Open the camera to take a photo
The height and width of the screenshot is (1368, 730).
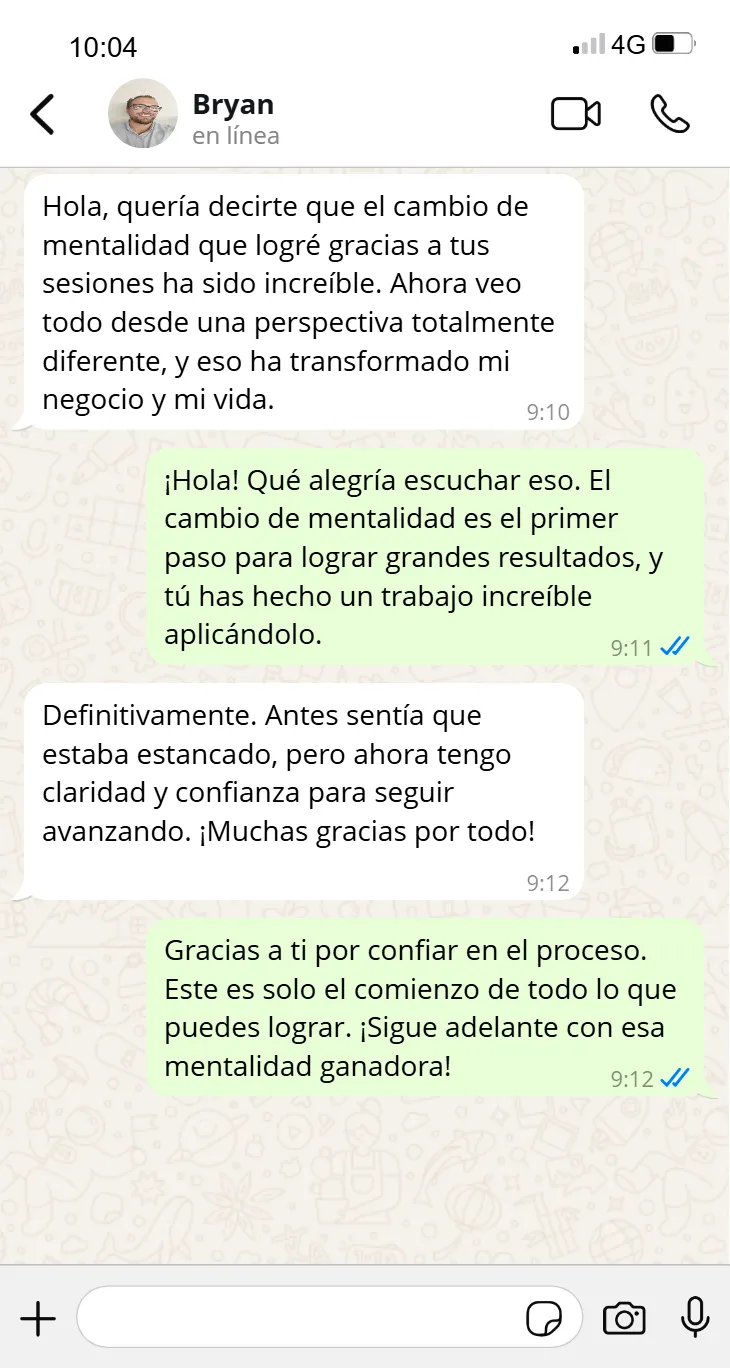coord(624,1319)
